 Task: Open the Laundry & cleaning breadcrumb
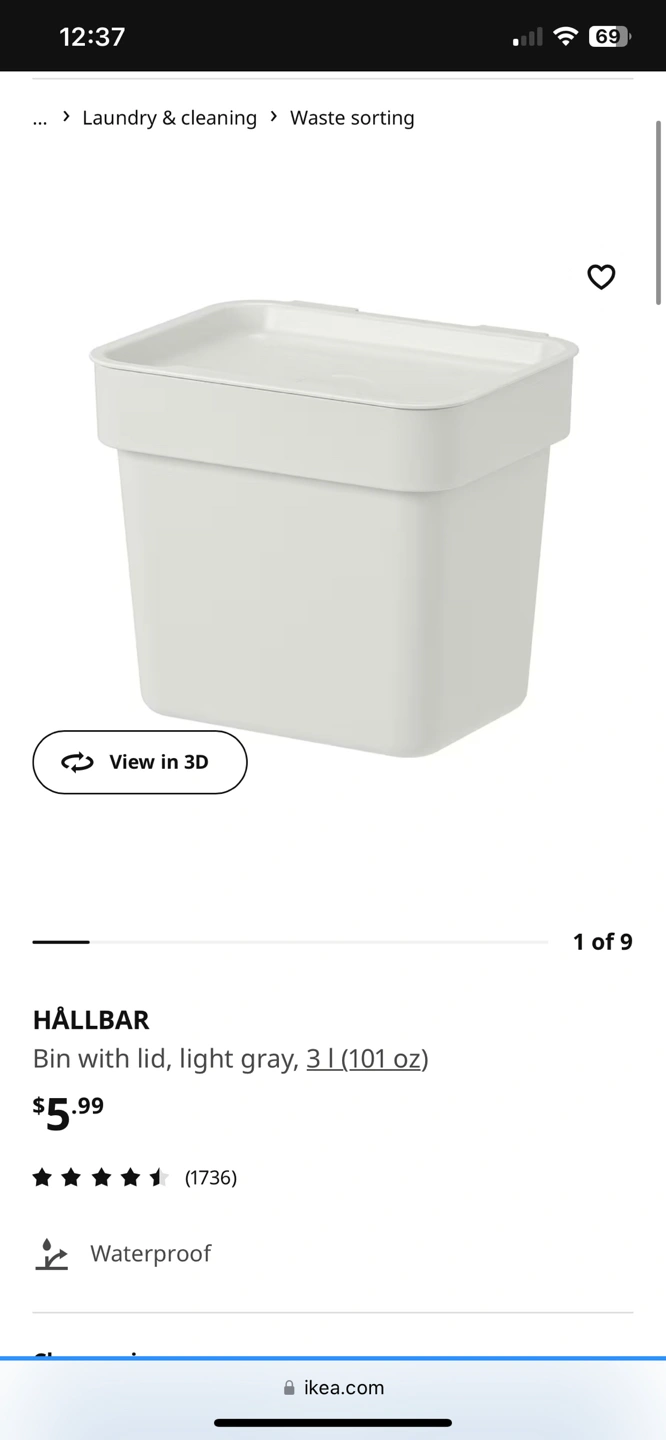(169, 118)
